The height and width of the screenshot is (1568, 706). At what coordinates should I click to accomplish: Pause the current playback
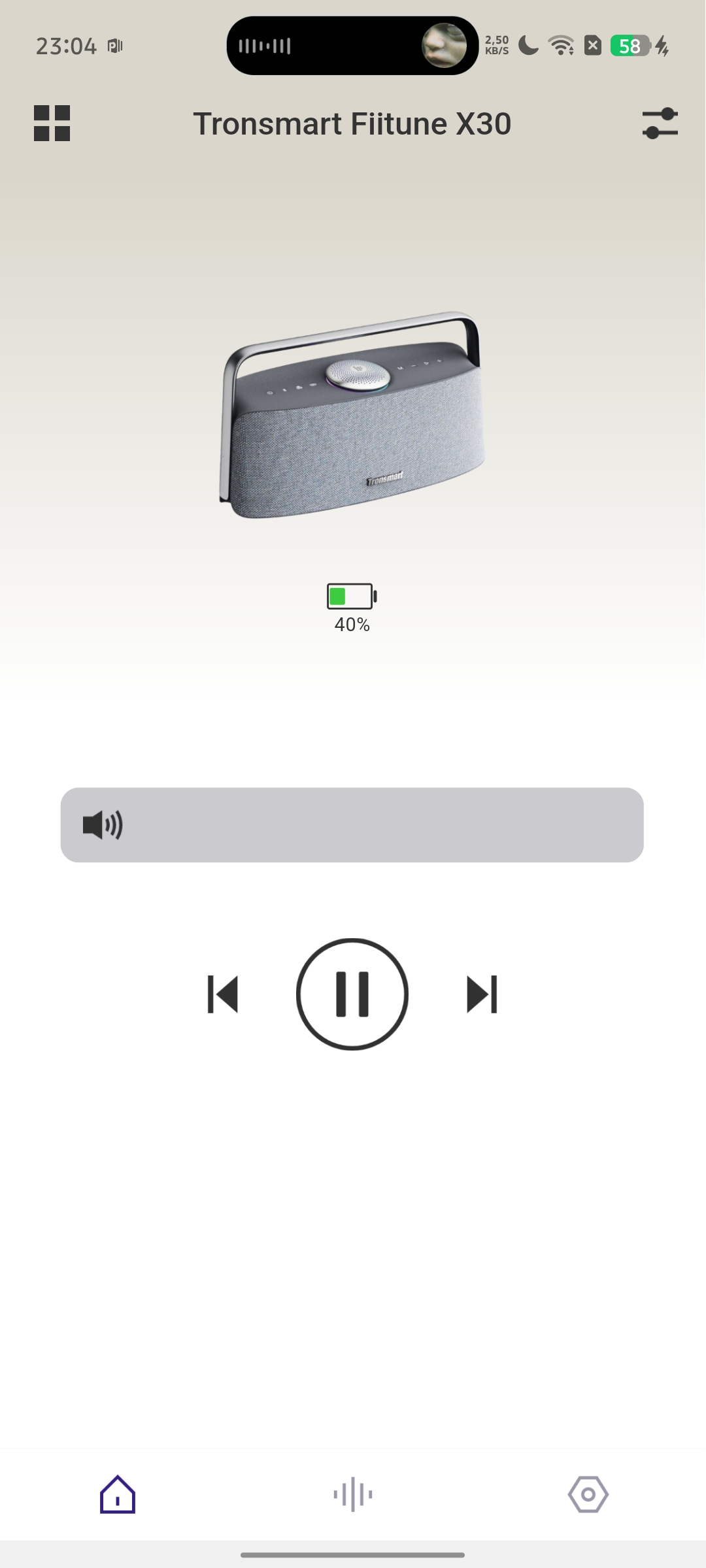(x=352, y=994)
